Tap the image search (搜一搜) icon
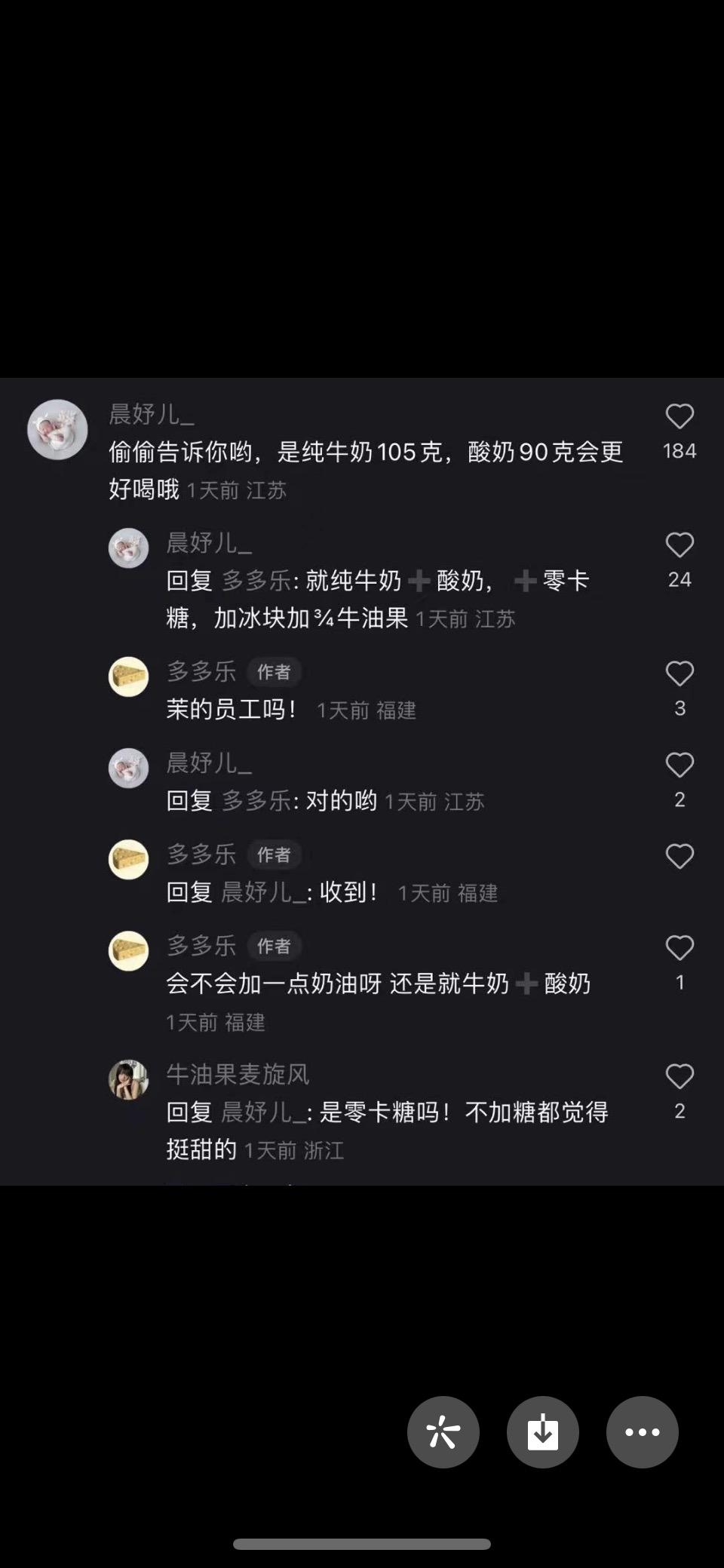This screenshot has width=724, height=1568. [443, 1431]
